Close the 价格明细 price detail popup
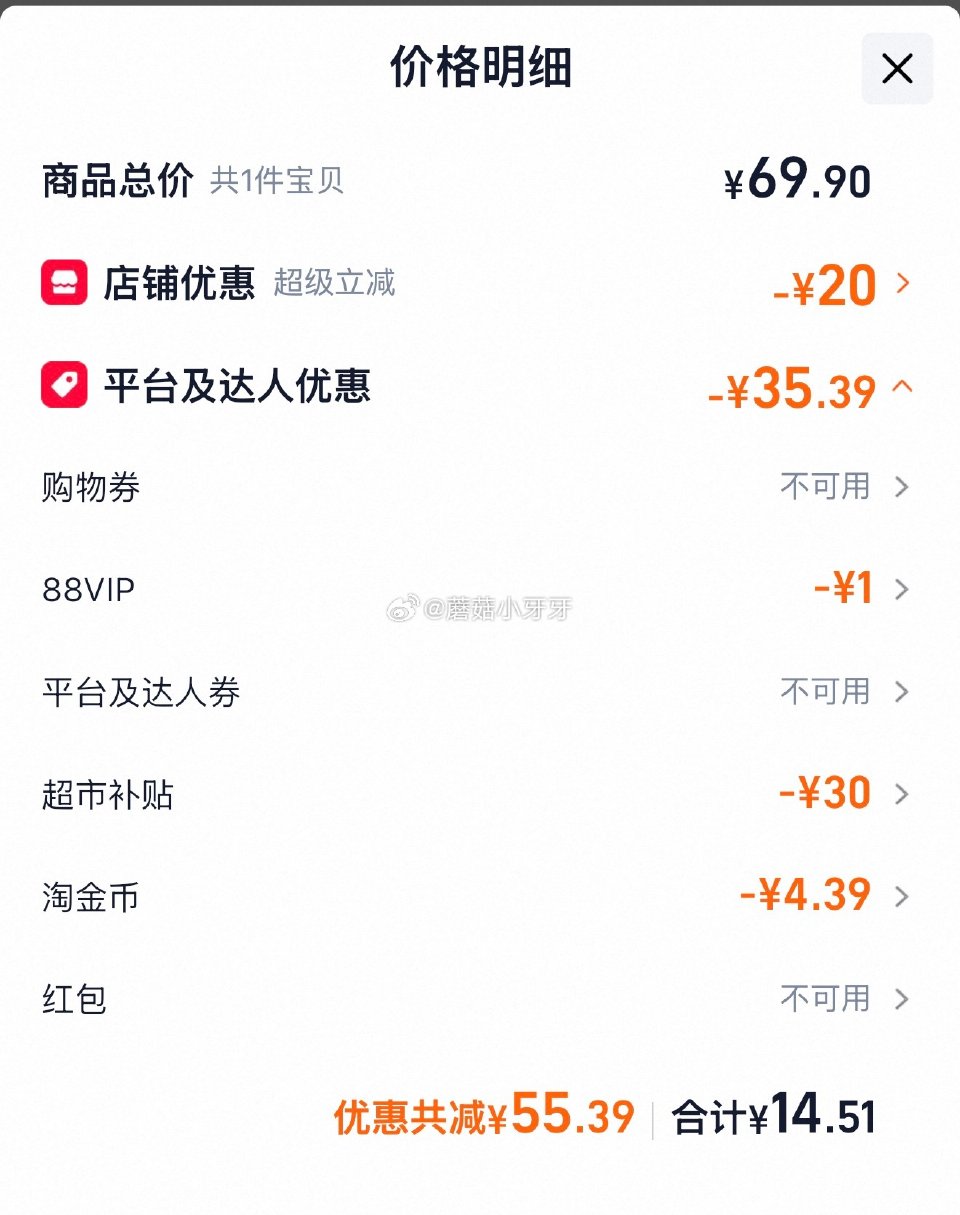This screenshot has height=1215, width=960. [896, 69]
